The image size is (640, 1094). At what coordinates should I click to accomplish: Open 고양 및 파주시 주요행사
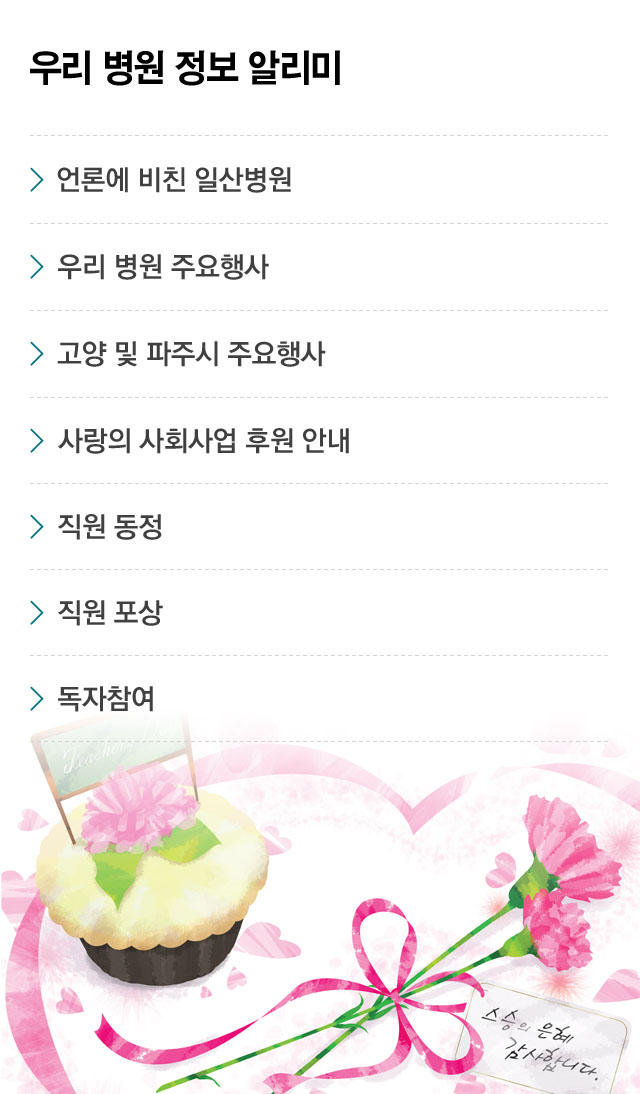tap(190, 354)
